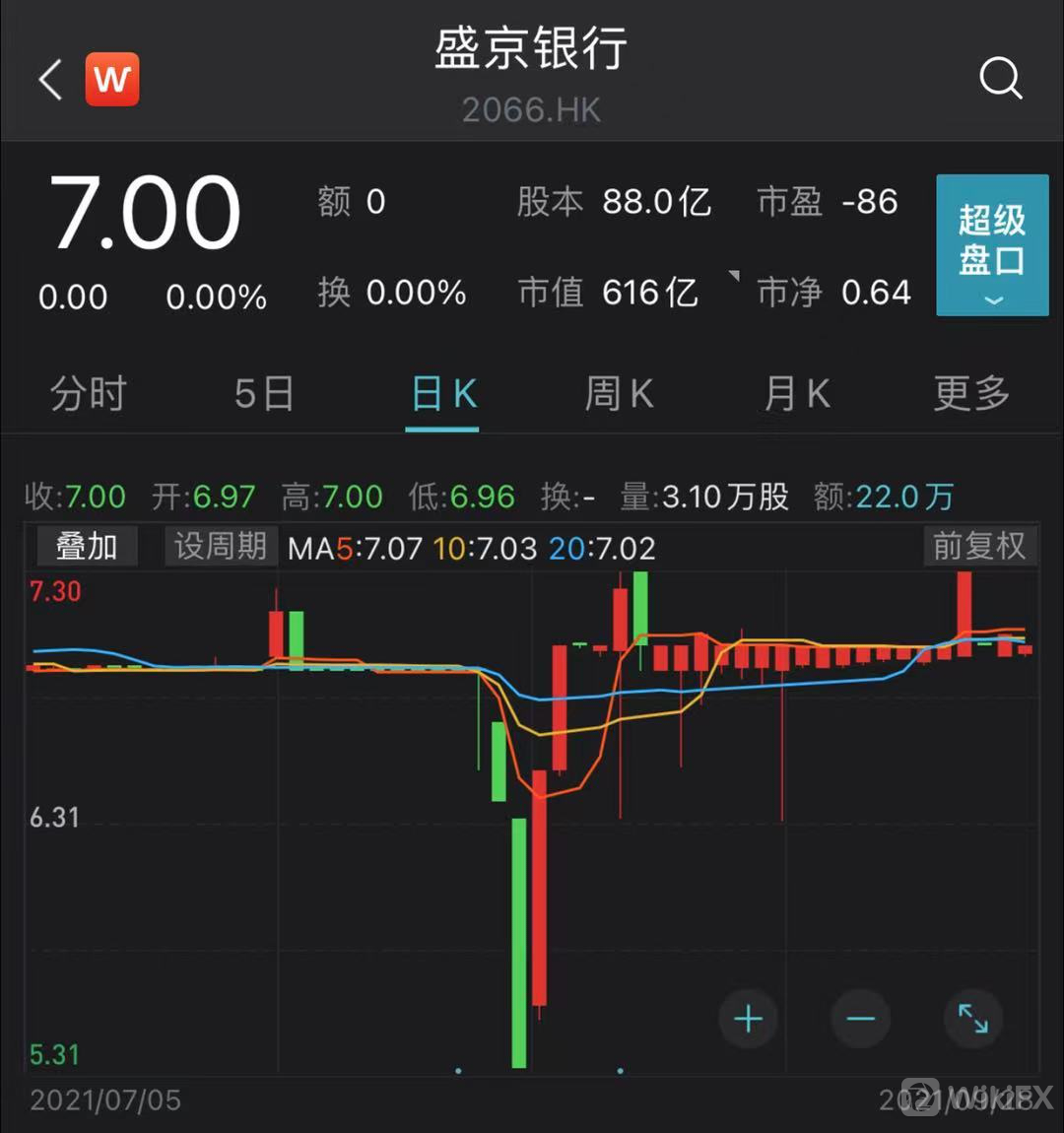Change the 前复权 adjustment mode
This screenshot has height=1133, width=1064.
(x=979, y=546)
